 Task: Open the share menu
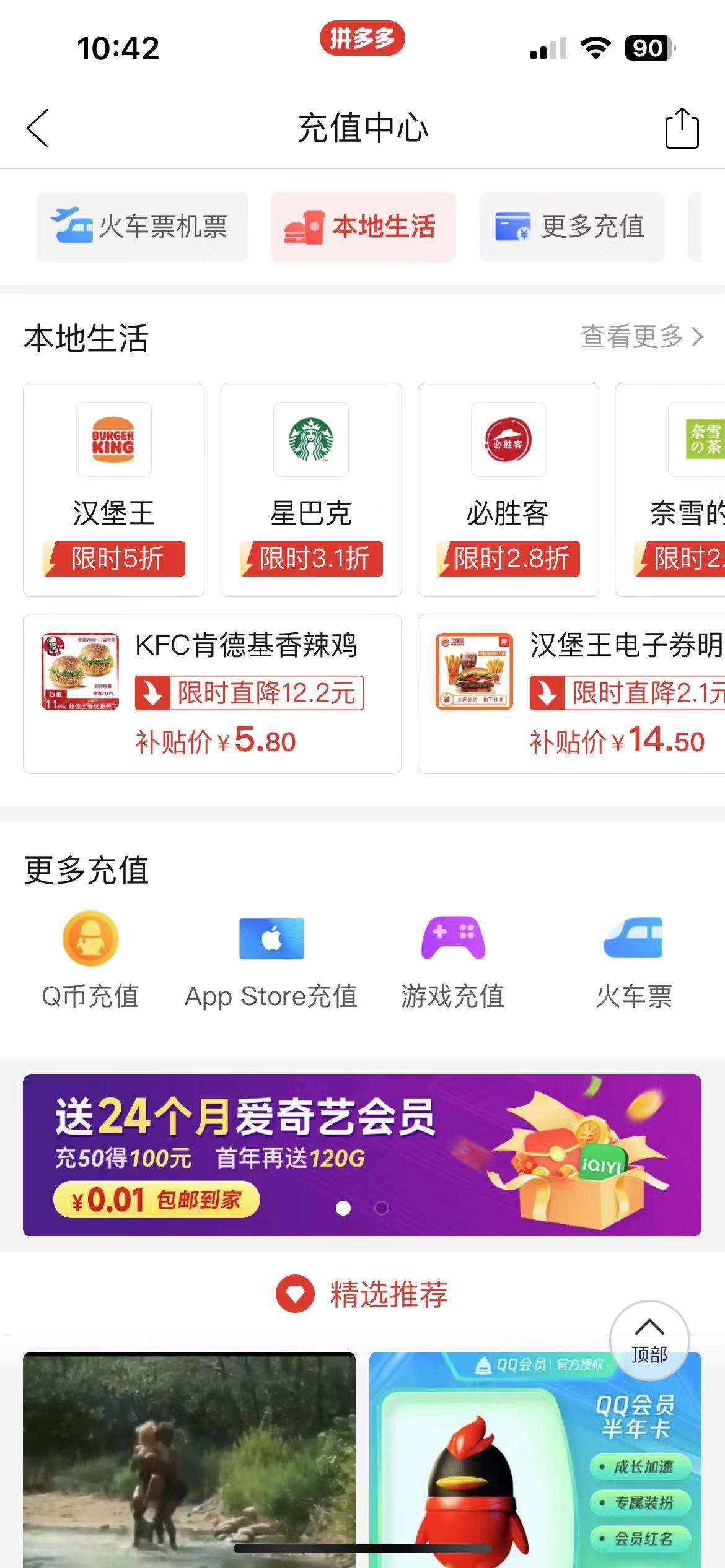tap(680, 128)
